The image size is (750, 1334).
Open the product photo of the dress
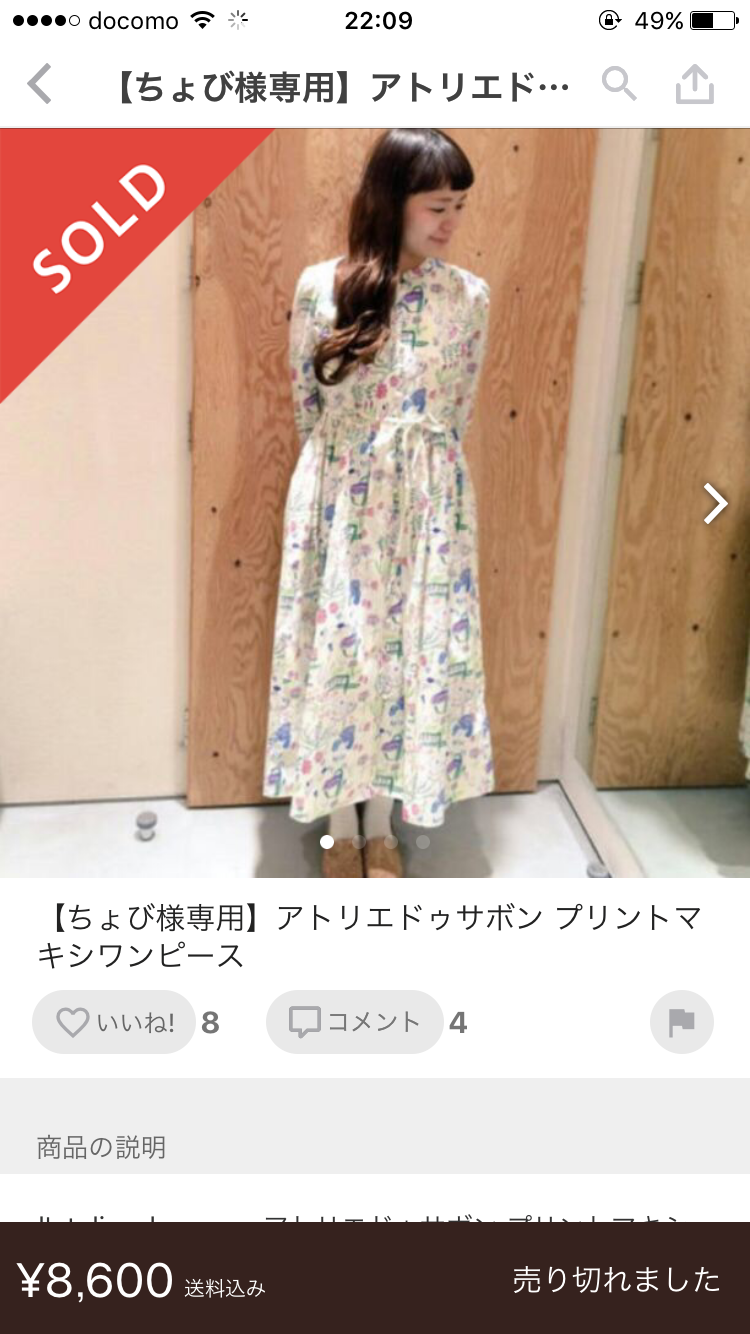[375, 503]
